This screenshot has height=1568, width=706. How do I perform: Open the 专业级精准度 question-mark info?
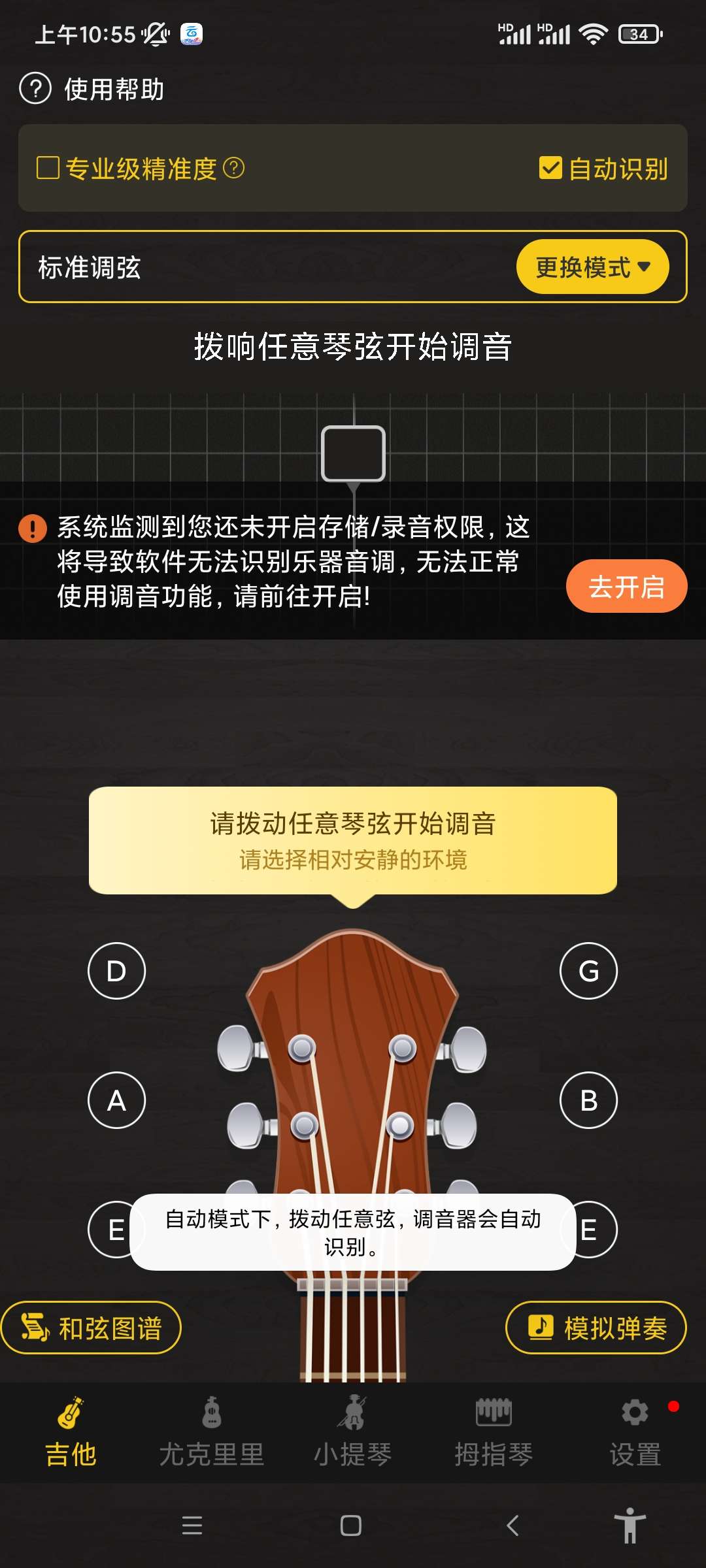point(234,168)
